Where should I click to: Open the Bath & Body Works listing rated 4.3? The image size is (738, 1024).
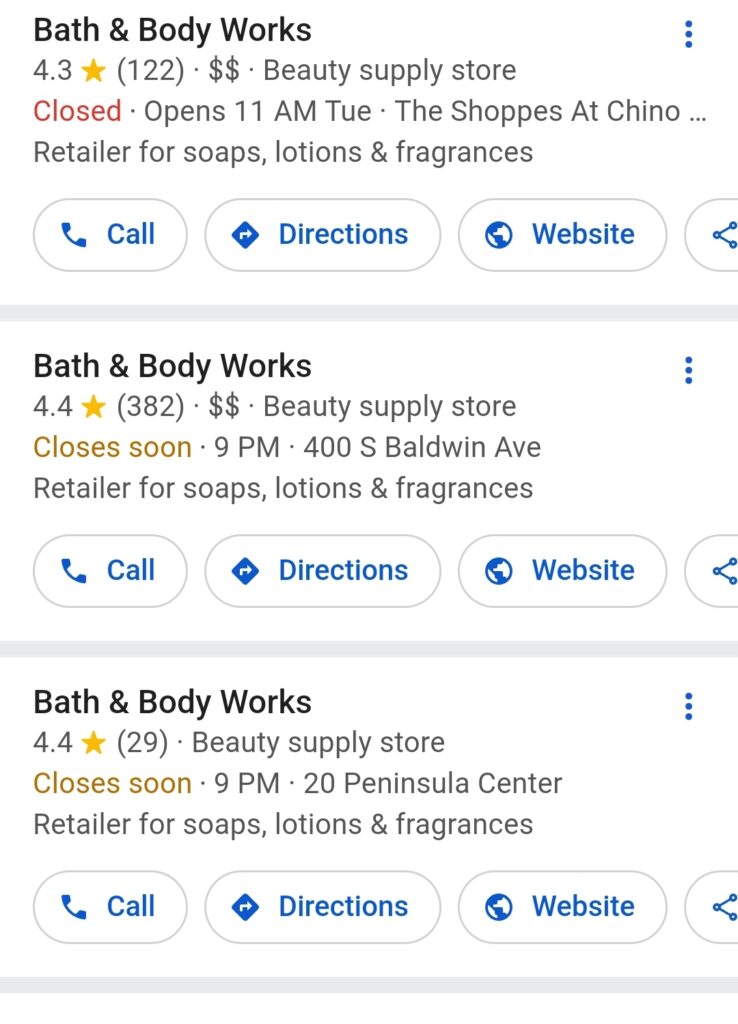(x=173, y=30)
